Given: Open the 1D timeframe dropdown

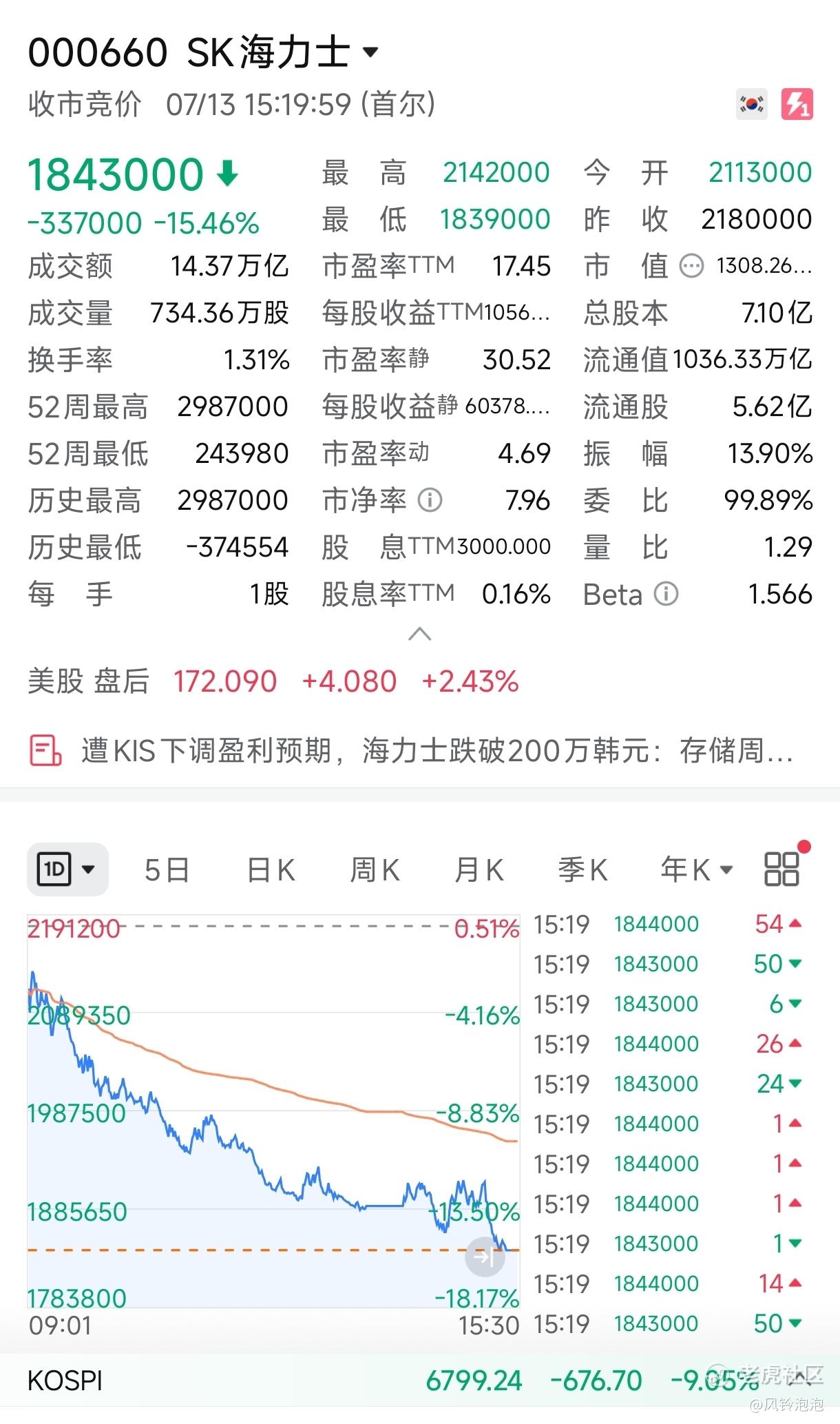Looking at the screenshot, I should [67, 869].
